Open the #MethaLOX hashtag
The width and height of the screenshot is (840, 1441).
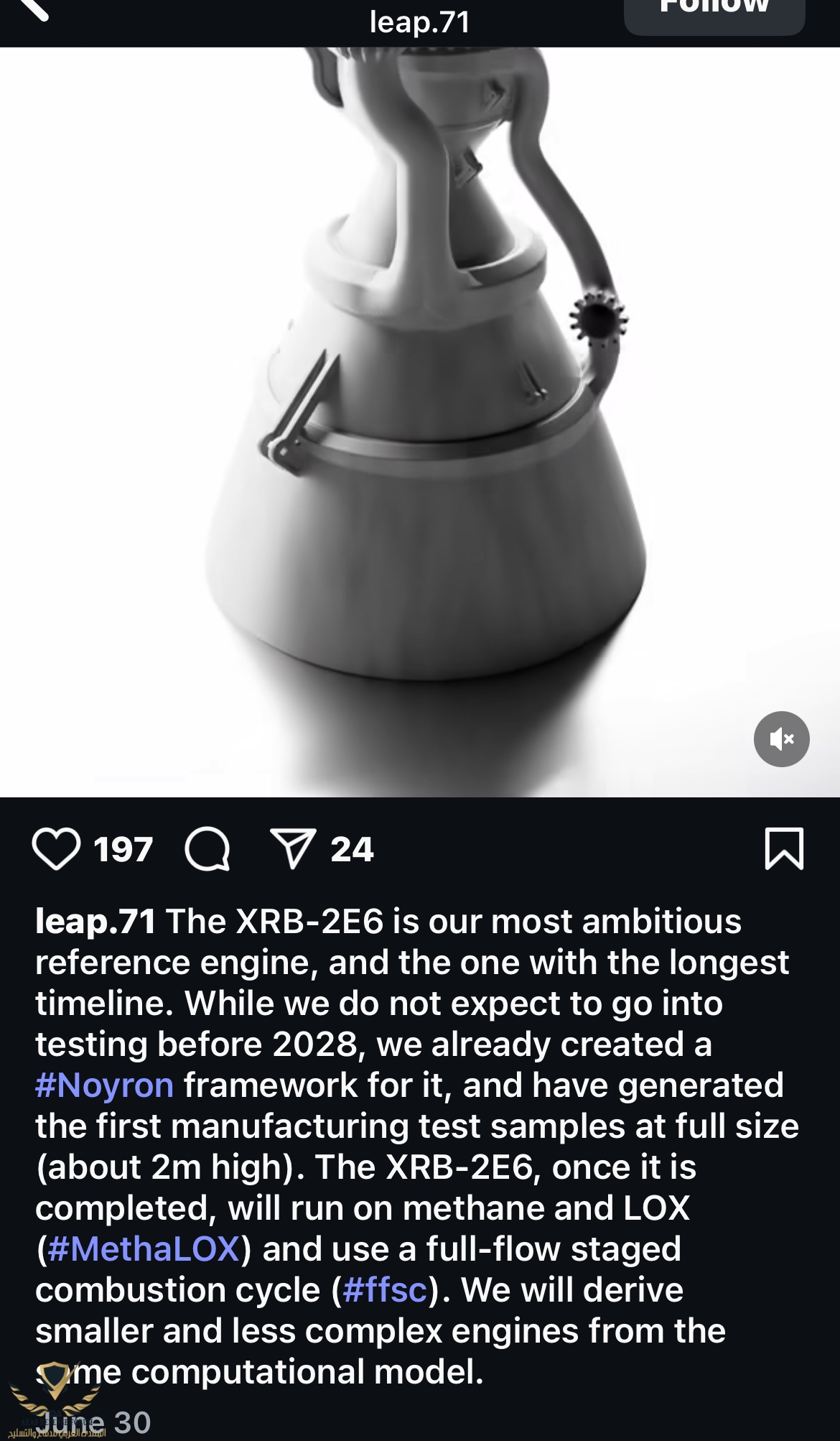click(144, 1249)
